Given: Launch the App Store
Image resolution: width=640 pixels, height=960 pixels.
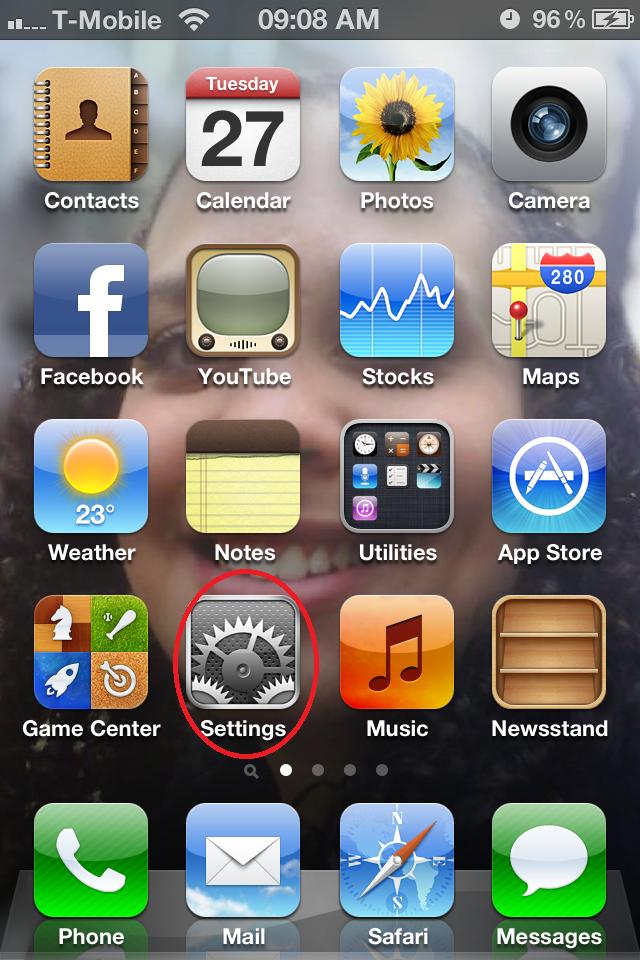Looking at the screenshot, I should tap(548, 476).
